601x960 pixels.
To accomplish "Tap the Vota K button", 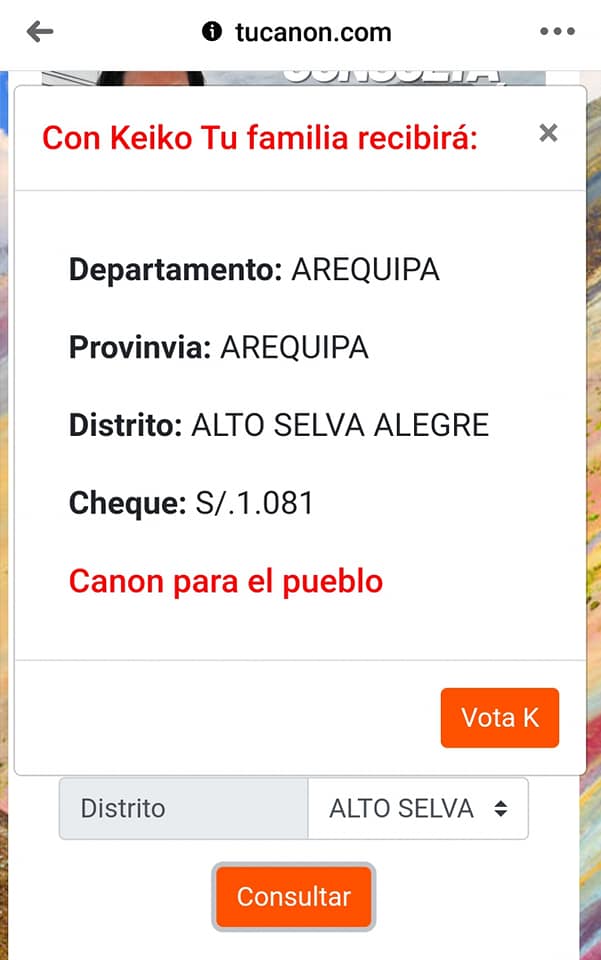I will pyautogui.click(x=499, y=718).
